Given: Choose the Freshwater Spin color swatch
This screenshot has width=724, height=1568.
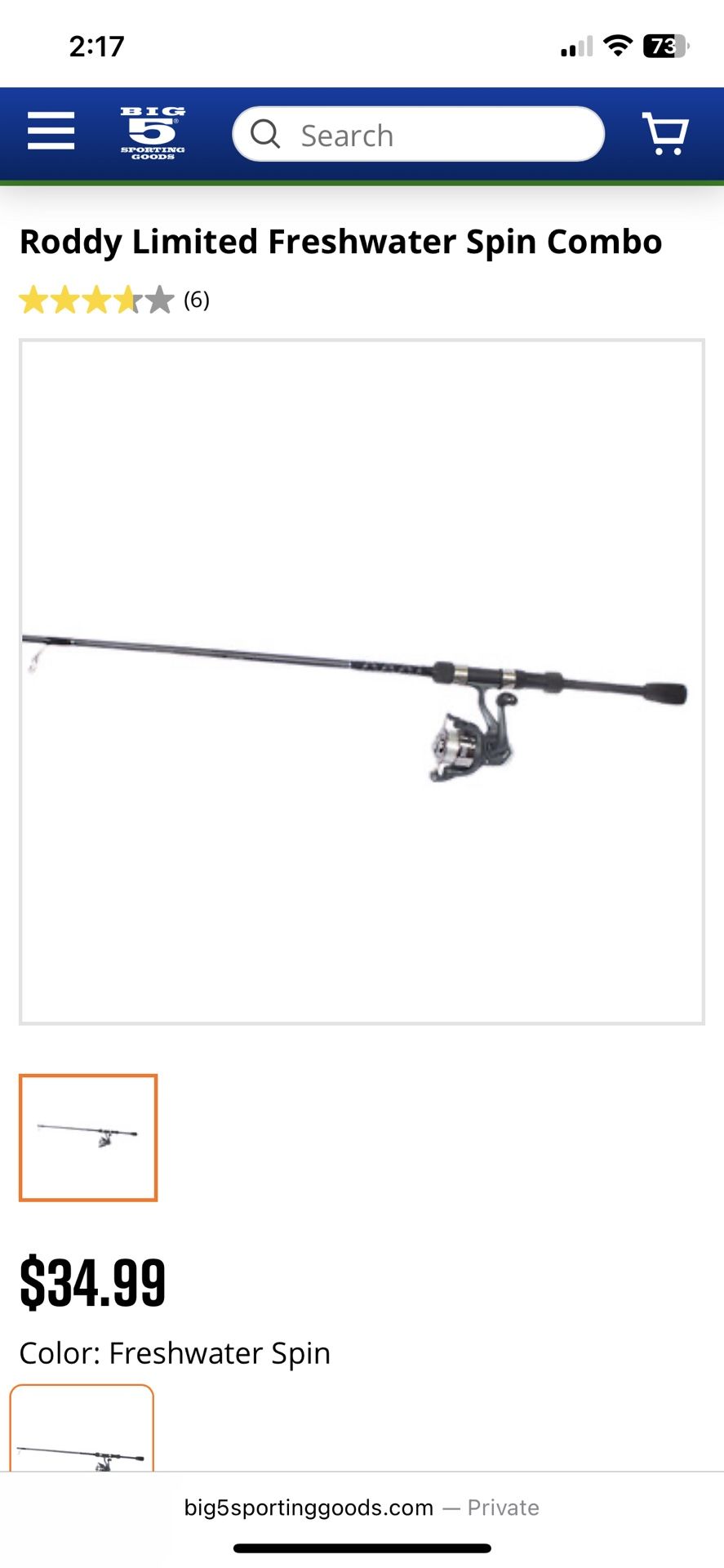Looking at the screenshot, I should (x=82, y=1431).
